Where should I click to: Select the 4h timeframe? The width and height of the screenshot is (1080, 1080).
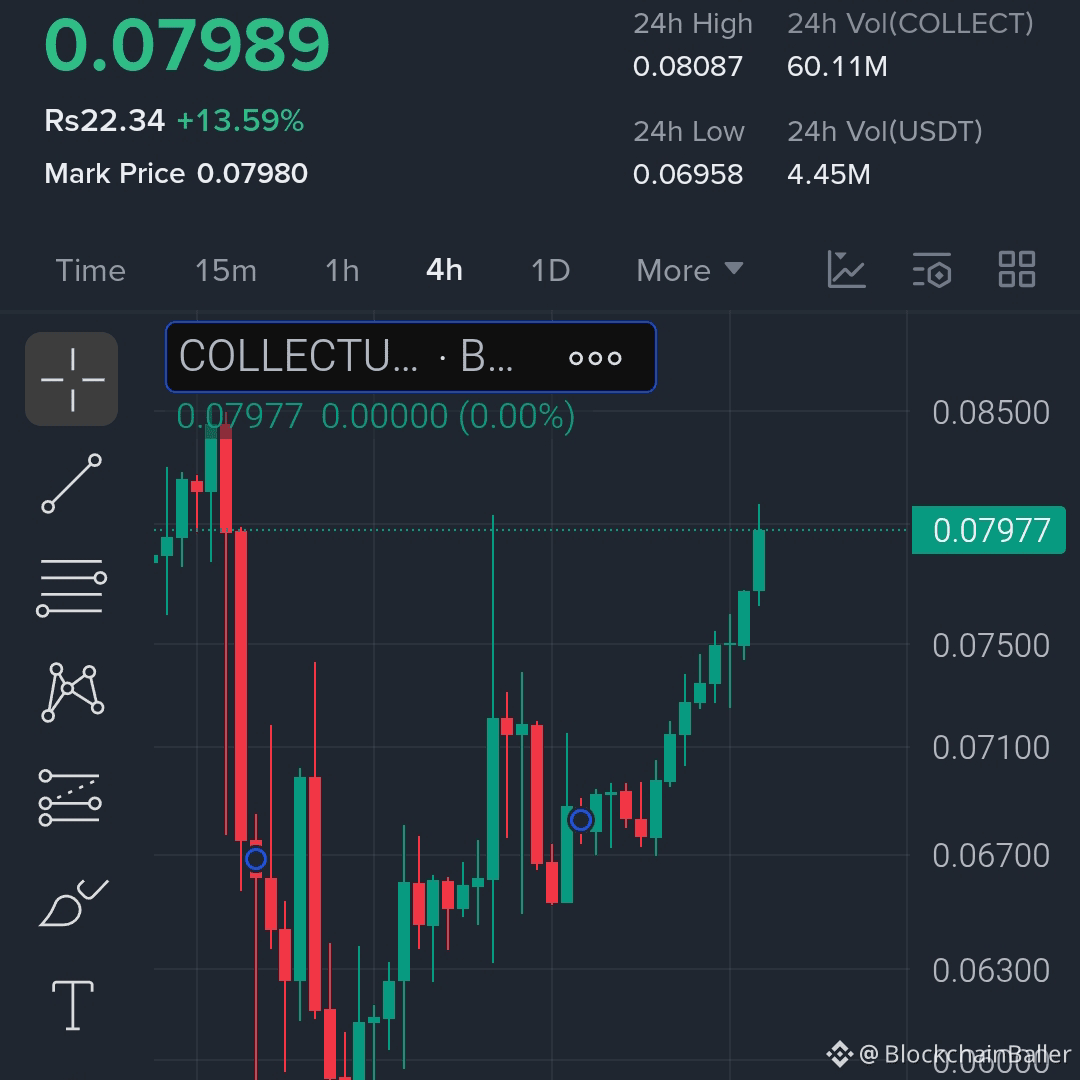(444, 270)
